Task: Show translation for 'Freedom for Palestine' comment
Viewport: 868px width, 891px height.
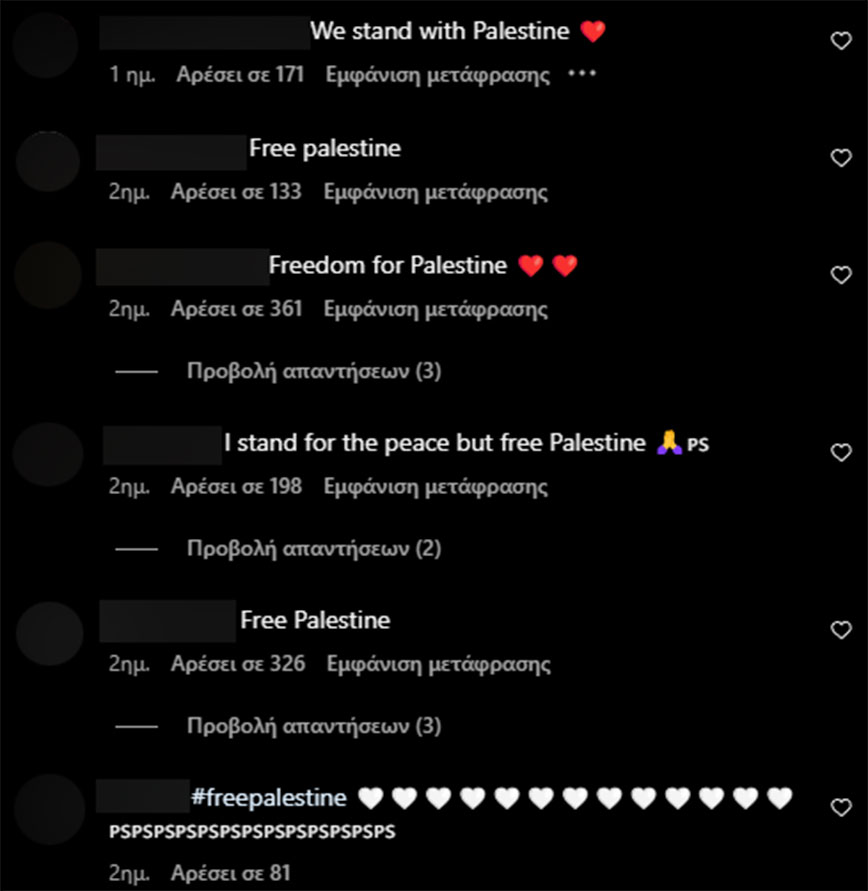Action: (435, 309)
